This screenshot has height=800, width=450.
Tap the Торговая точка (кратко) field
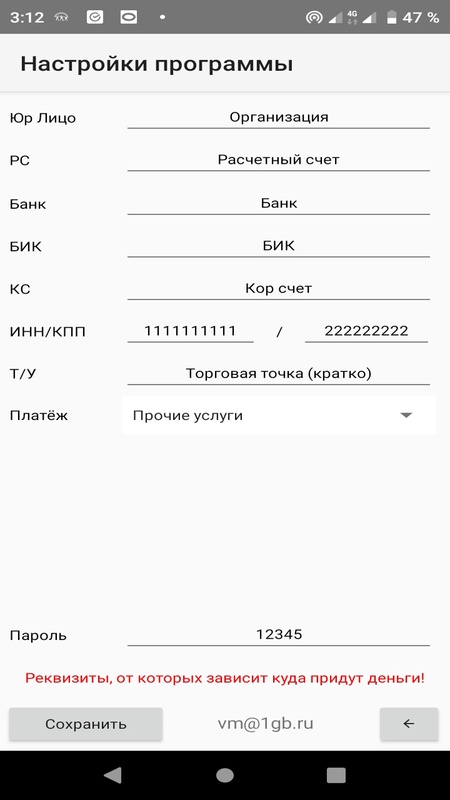click(x=279, y=374)
